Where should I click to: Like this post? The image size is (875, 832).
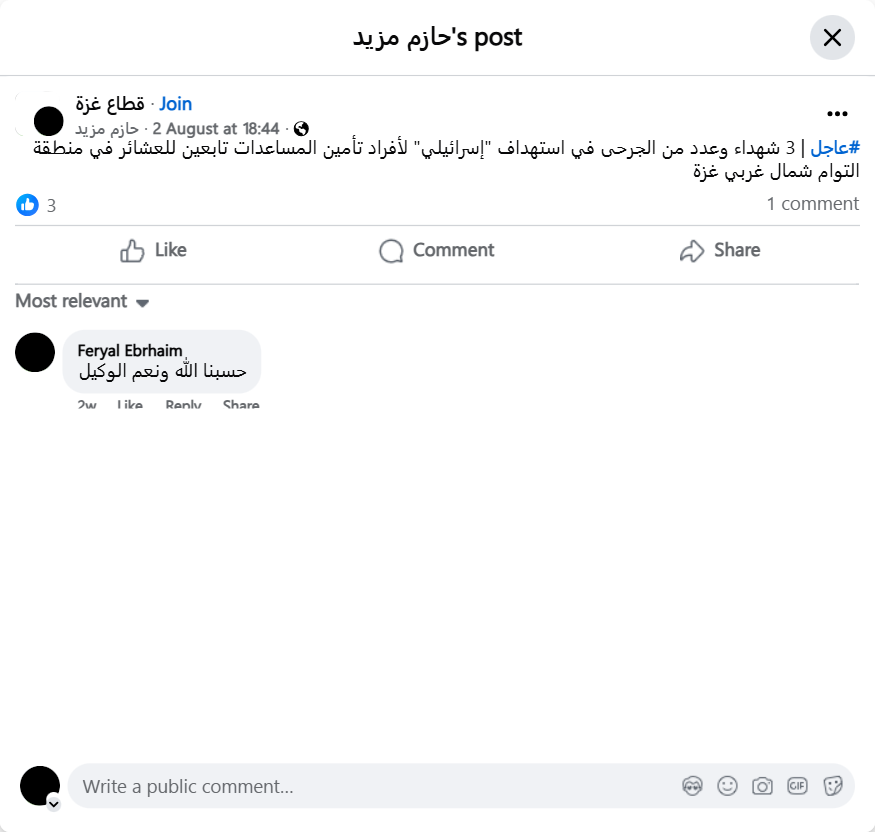tap(153, 250)
